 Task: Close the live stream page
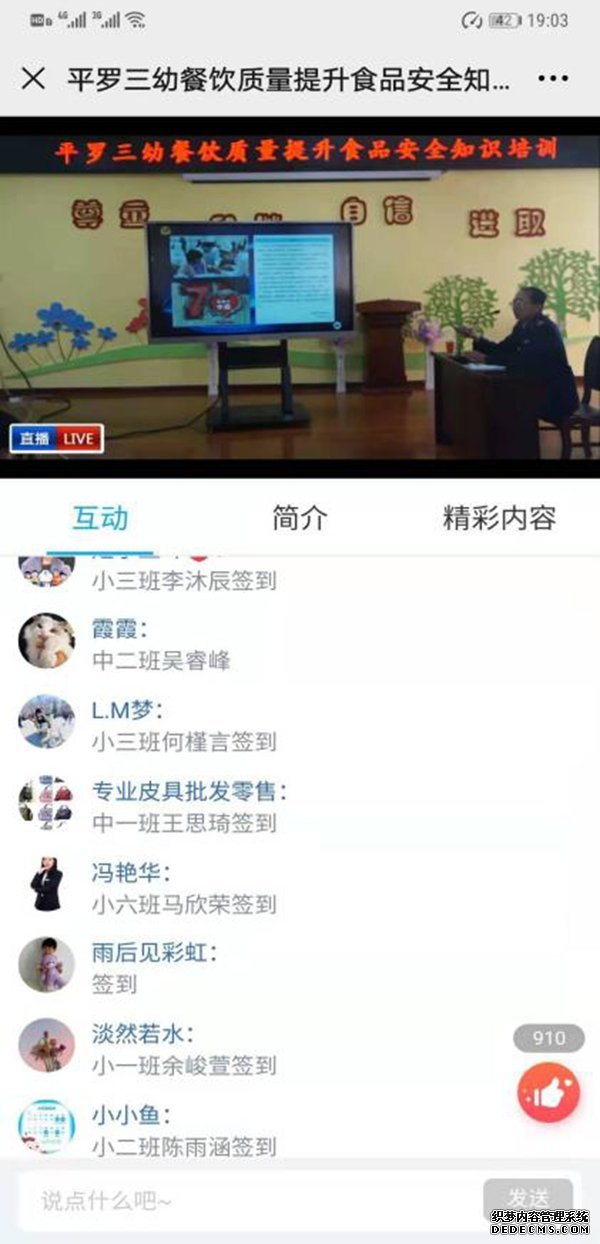click(x=33, y=79)
